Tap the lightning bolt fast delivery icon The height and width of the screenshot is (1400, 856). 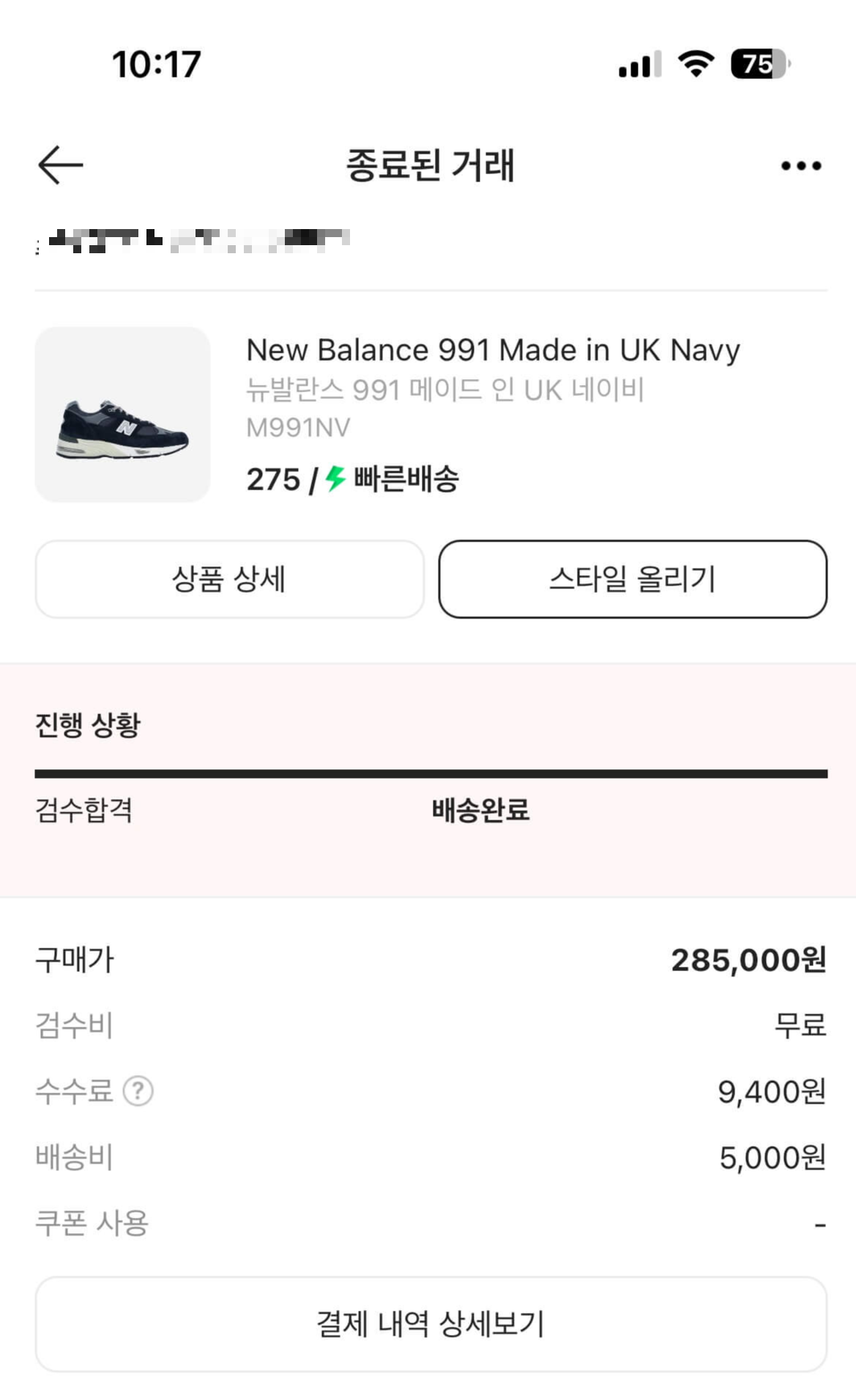[334, 481]
